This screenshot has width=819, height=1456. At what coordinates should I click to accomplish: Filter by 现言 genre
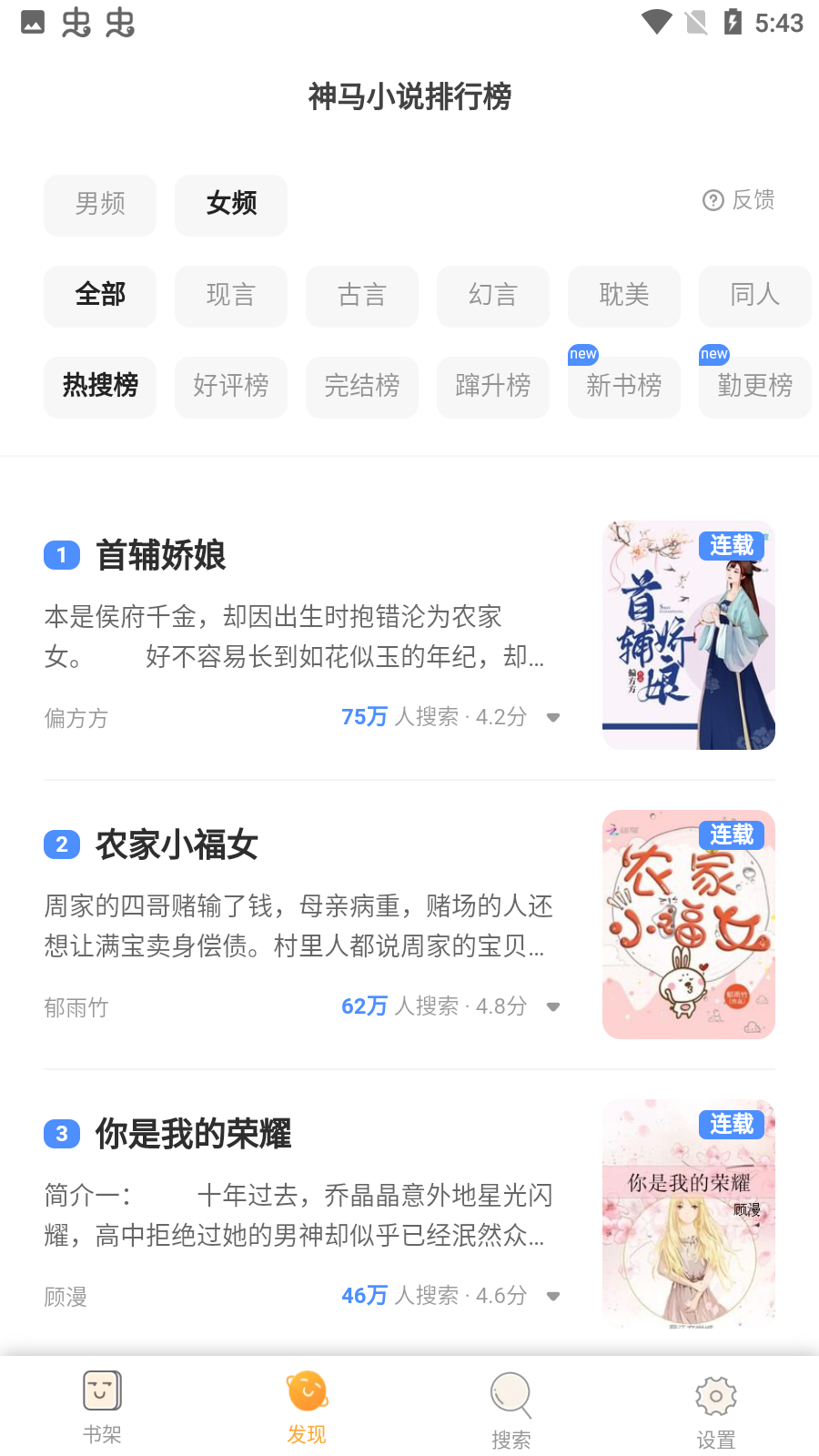231,296
